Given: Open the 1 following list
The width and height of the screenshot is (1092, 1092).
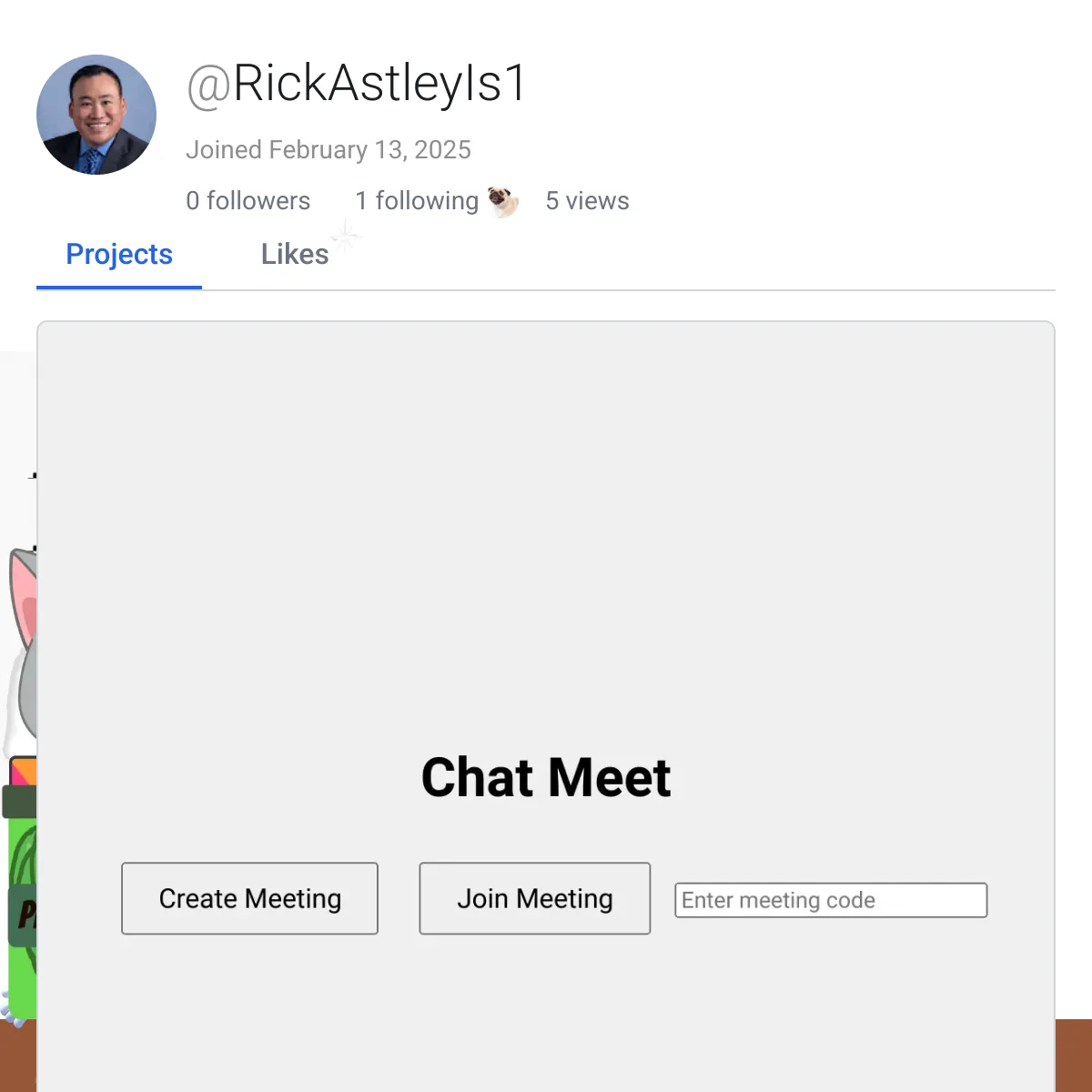Looking at the screenshot, I should 417,201.
